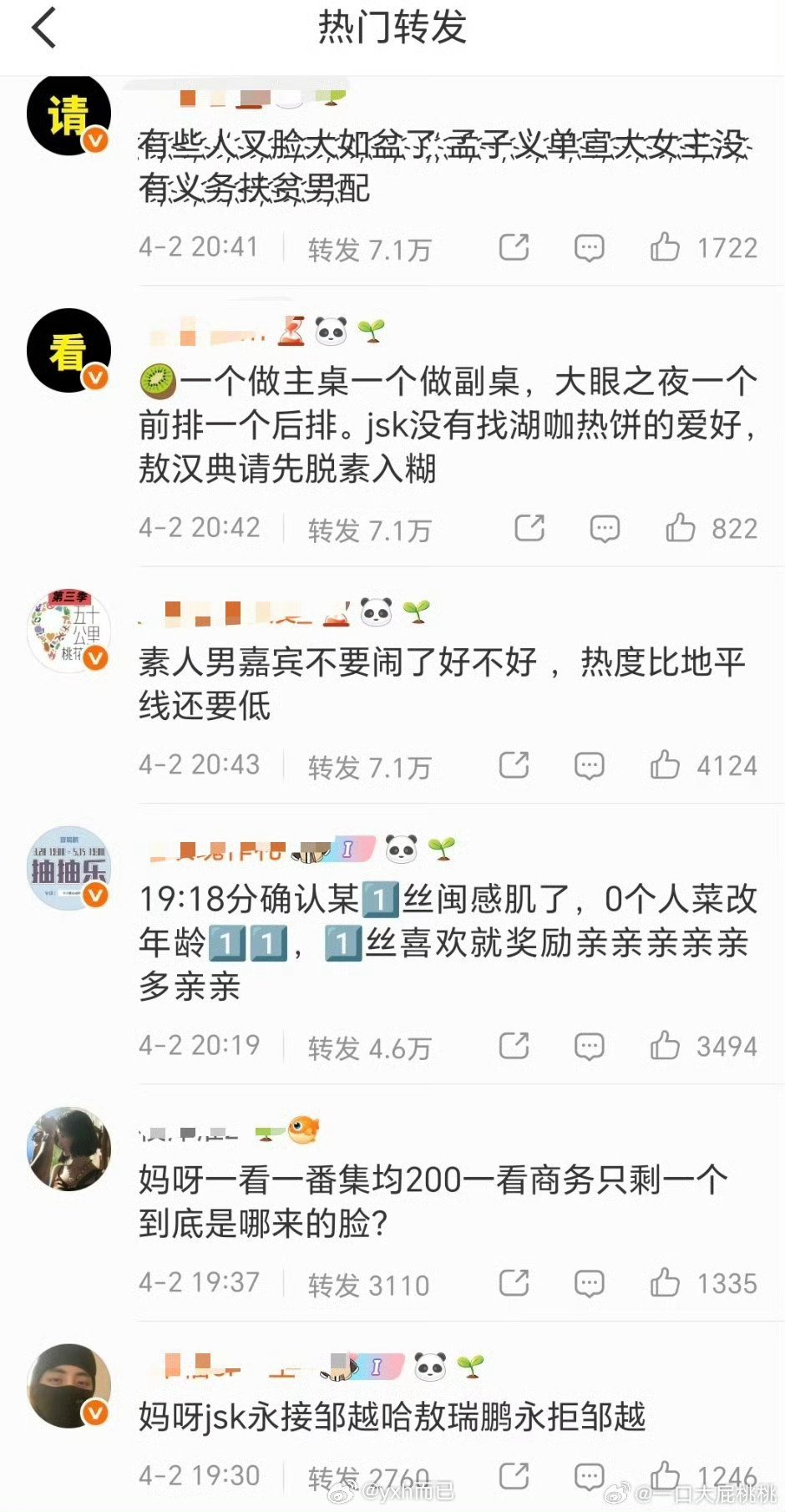Open comments on the bottom 4-2 19:30 post
Screen dimensions: 785x1512
tap(590, 1475)
